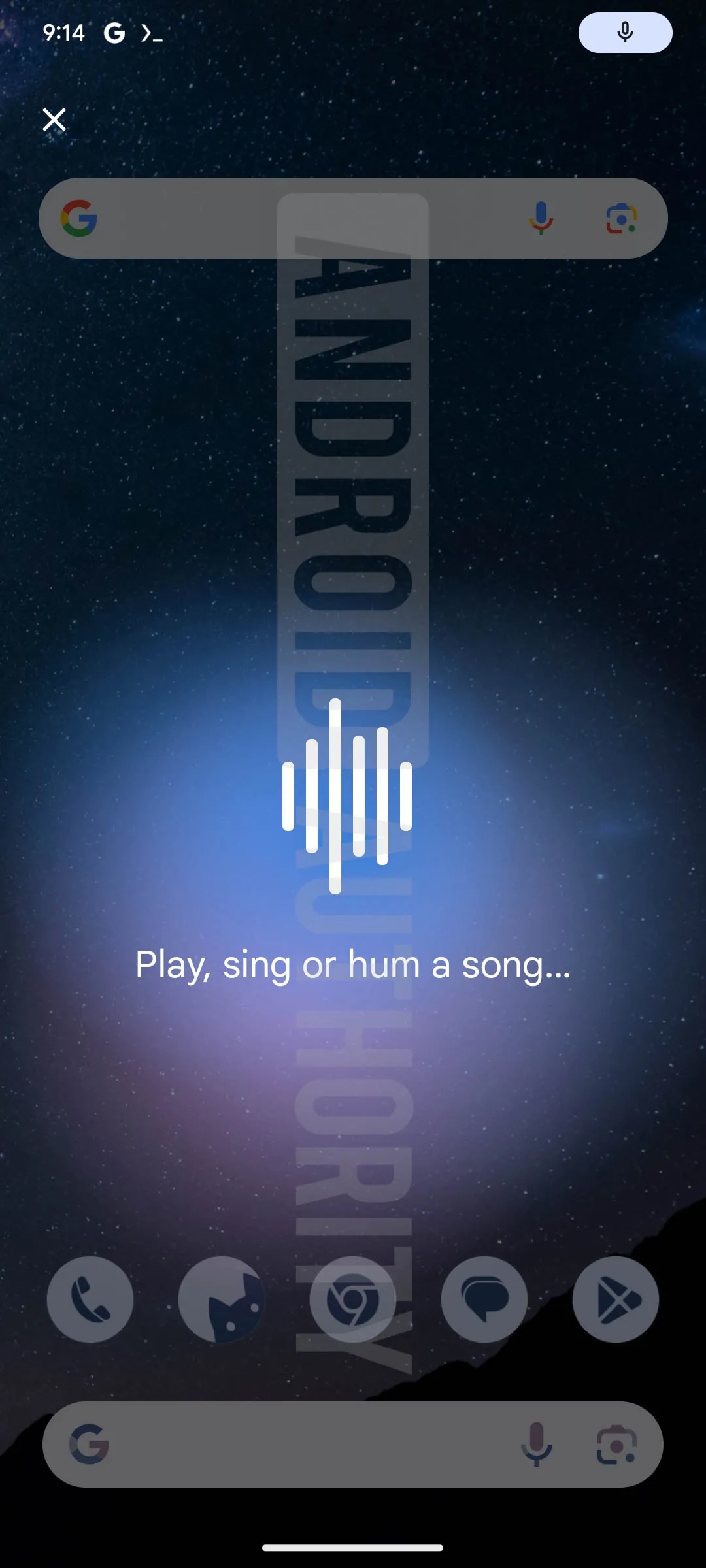The height and width of the screenshot is (1568, 706).
Task: Open Google Lens from the colorful camera icon
Action: pyautogui.click(x=621, y=218)
